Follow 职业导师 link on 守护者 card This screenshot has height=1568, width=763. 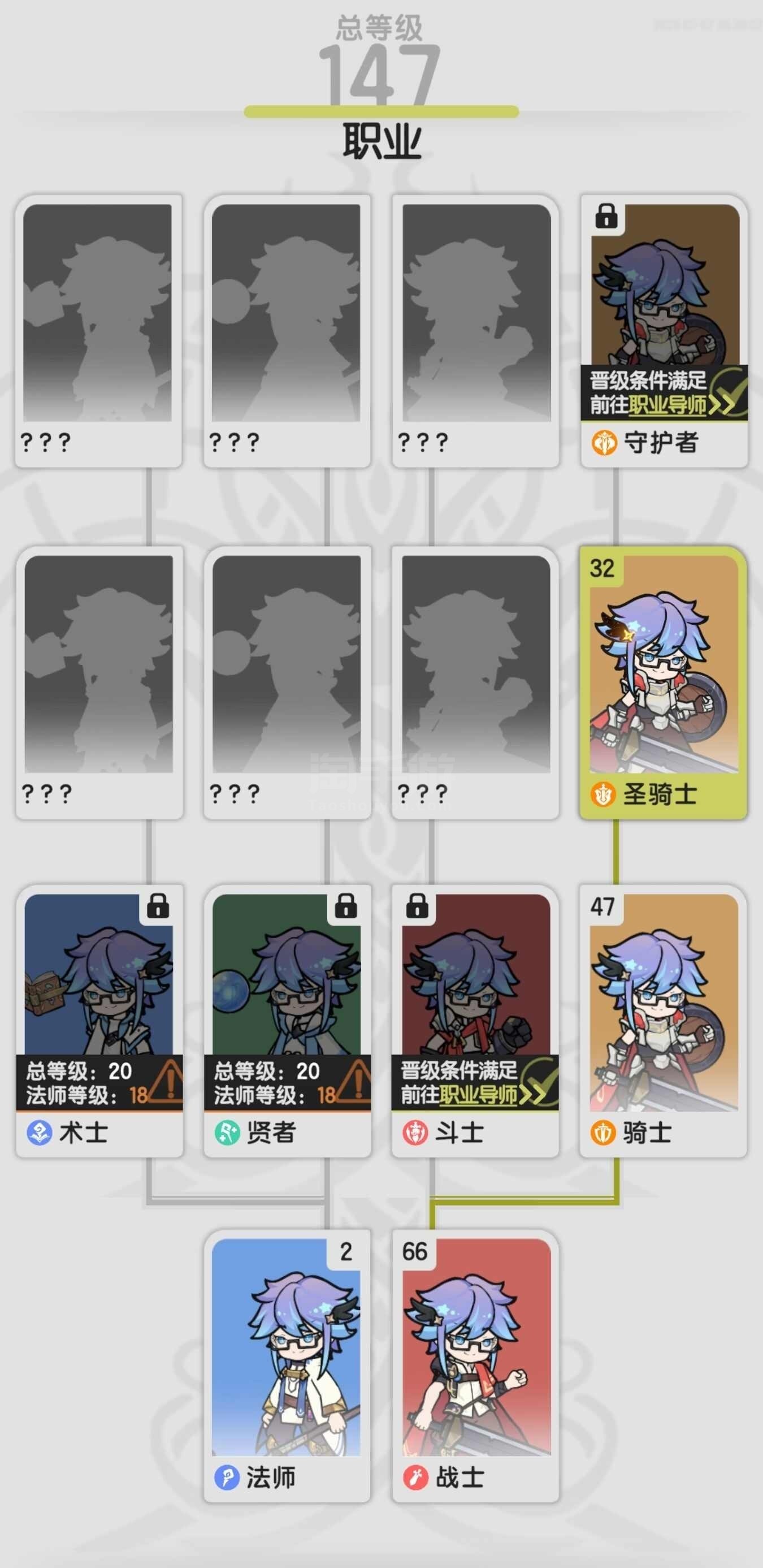point(667,405)
